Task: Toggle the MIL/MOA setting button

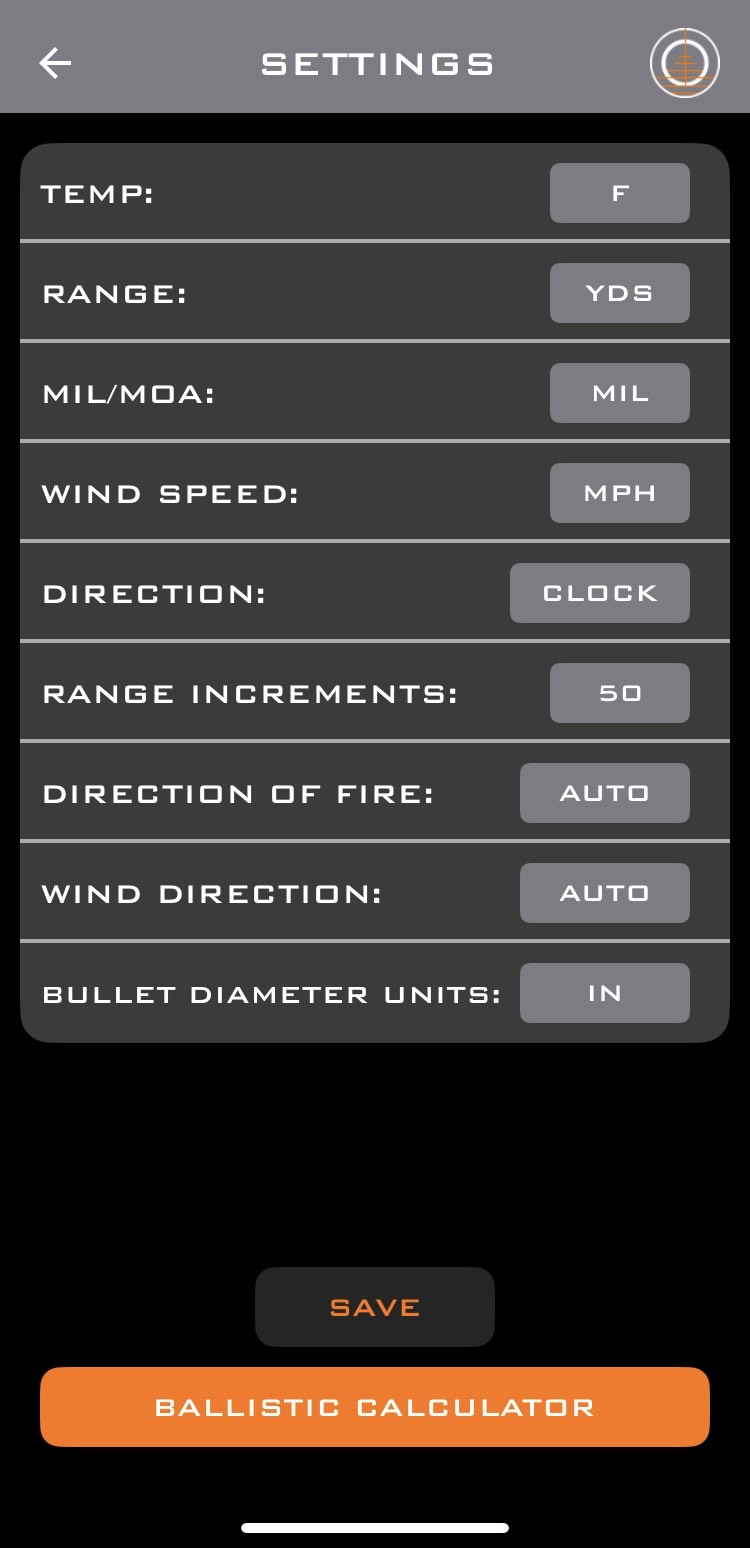Action: pos(619,393)
